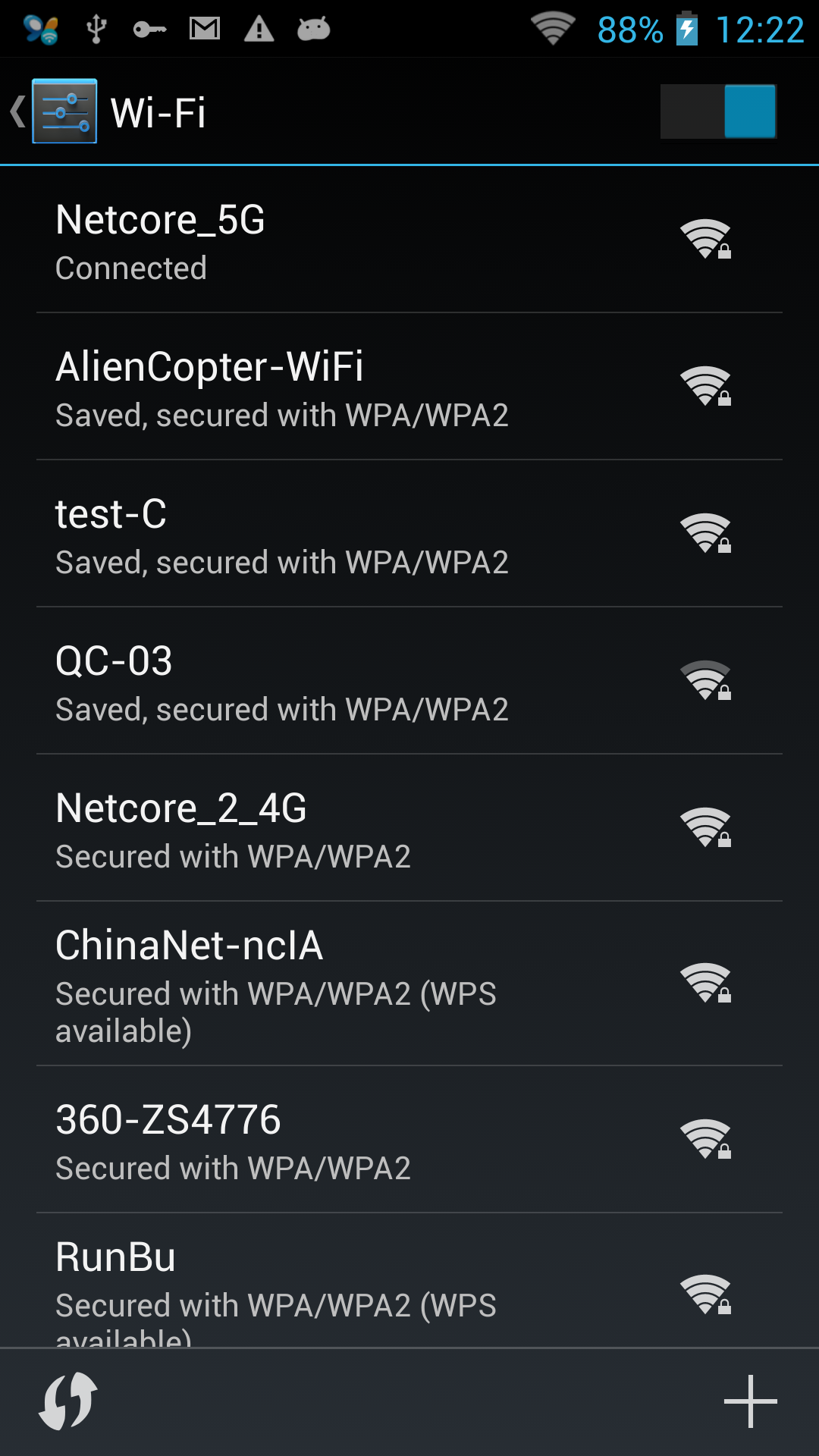Open the test-C saved network
The image size is (819, 1456).
tap(409, 534)
